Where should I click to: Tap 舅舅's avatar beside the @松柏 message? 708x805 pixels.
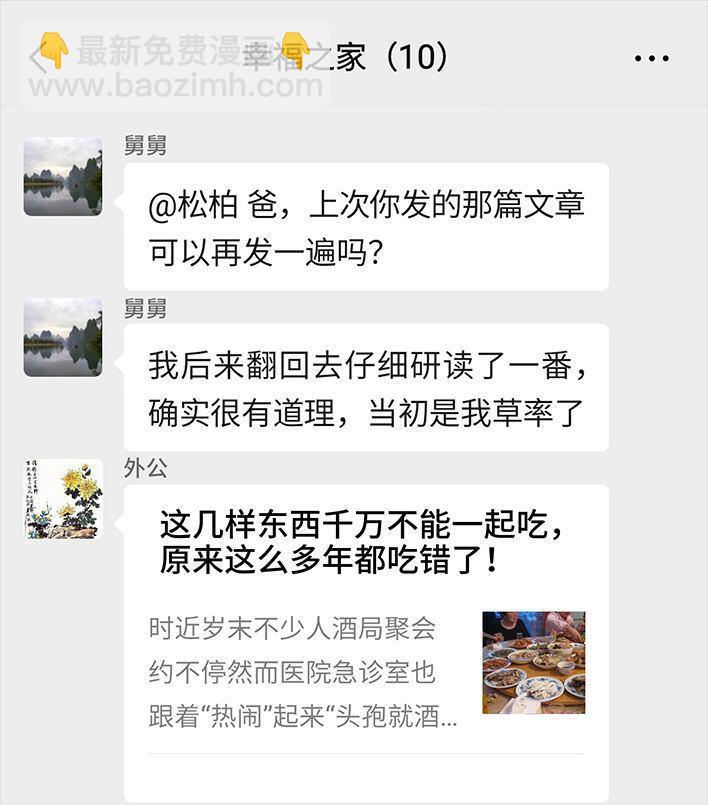63,177
